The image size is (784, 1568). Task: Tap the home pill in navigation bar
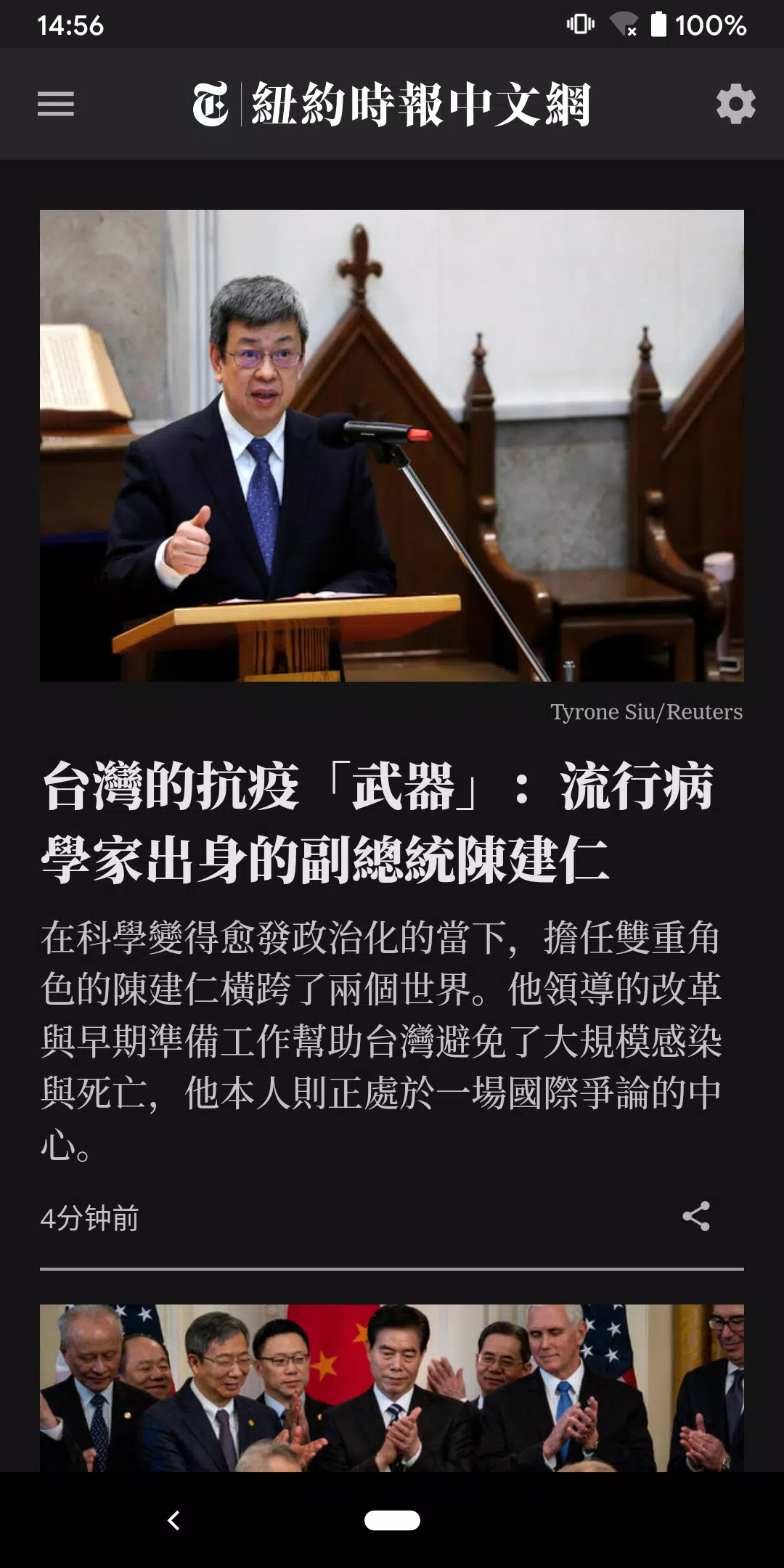click(392, 1520)
